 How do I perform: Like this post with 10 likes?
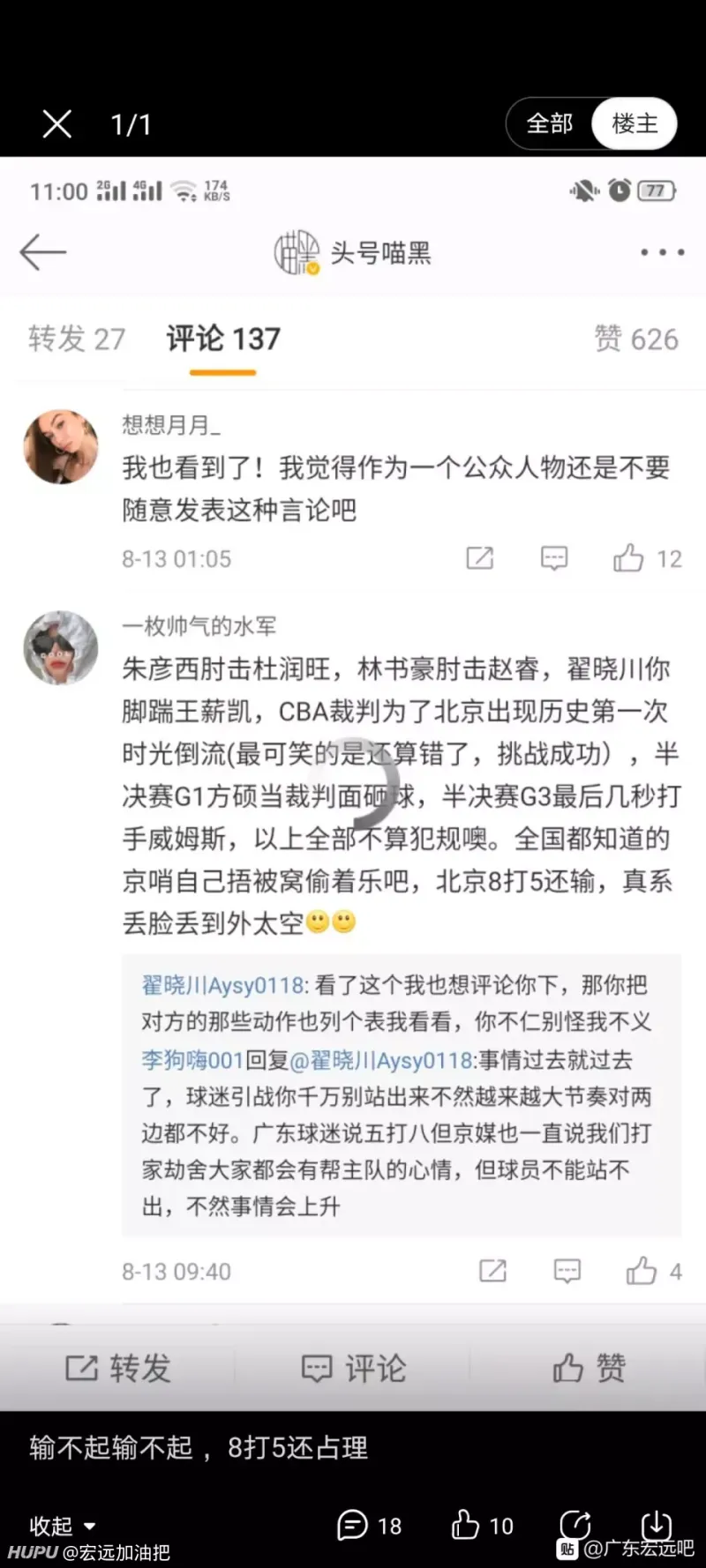click(482, 1525)
